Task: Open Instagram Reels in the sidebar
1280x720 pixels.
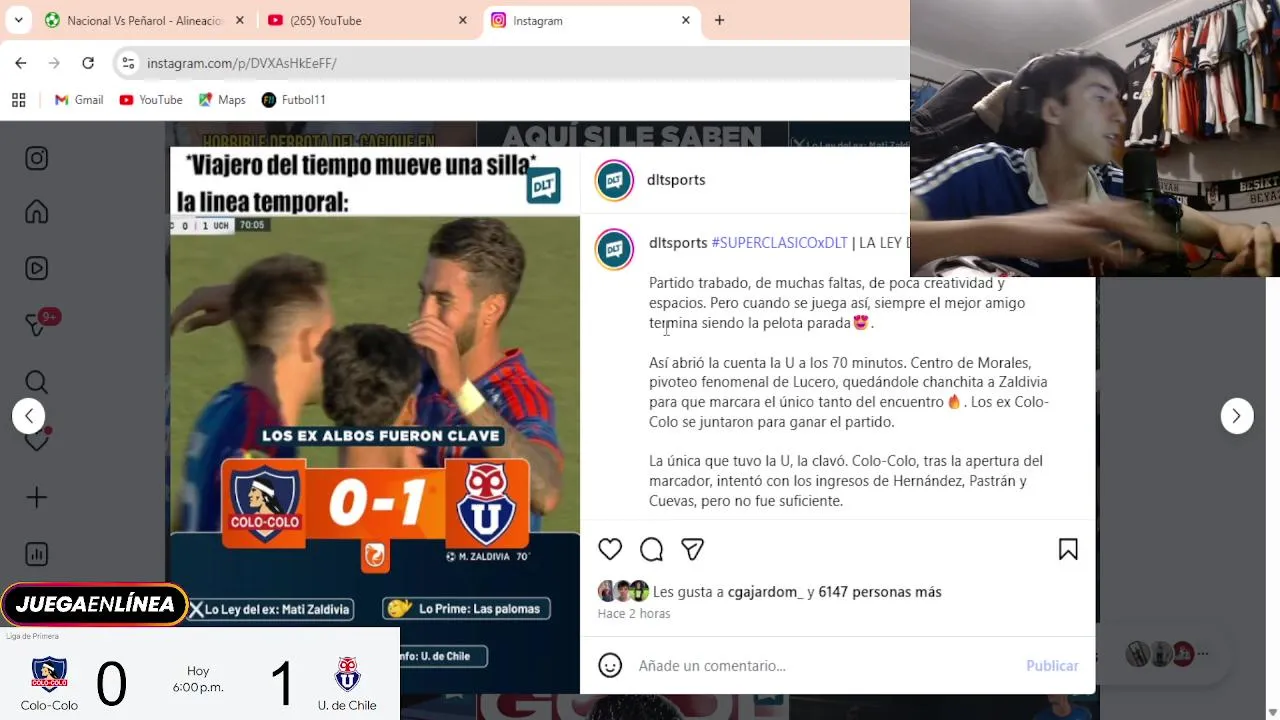Action: point(37,268)
